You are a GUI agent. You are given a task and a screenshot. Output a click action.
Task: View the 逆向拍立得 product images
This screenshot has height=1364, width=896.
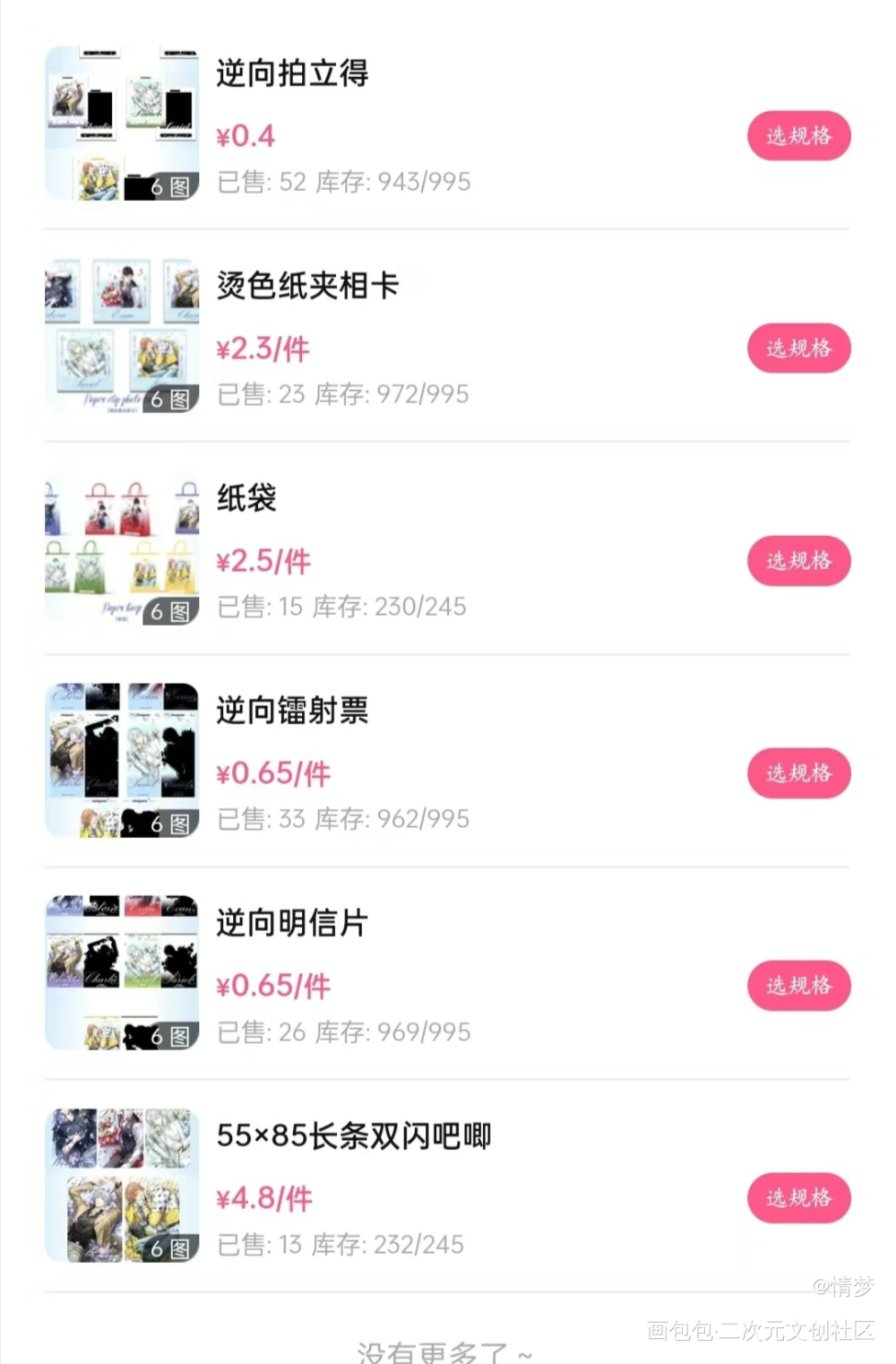(x=122, y=124)
